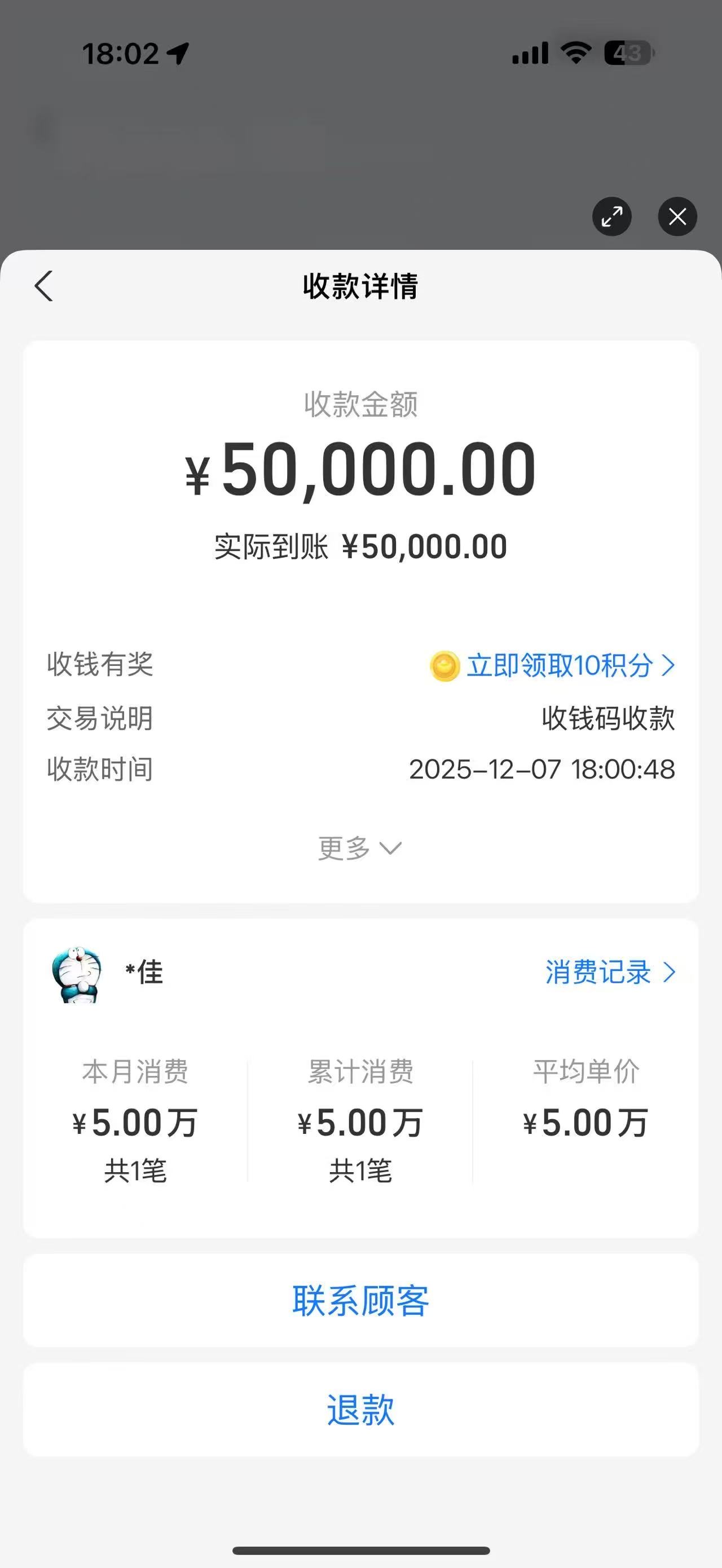Open 消费记录 for customer *佳
Screen dimensions: 722x1568
[609, 972]
